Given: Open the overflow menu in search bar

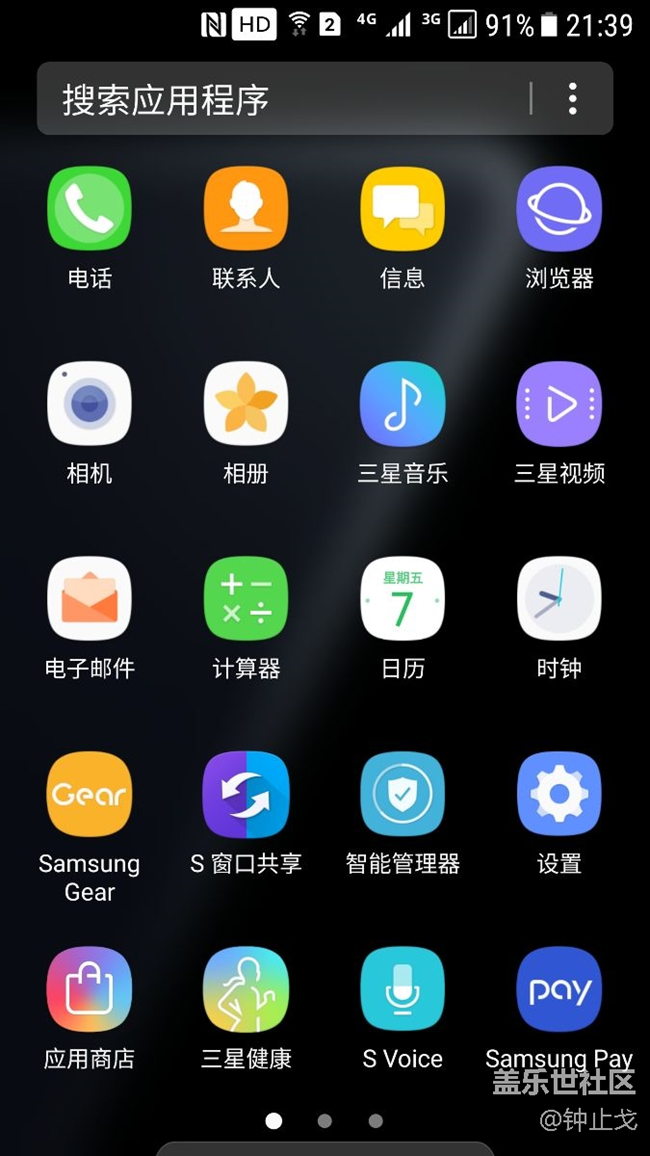Looking at the screenshot, I should (572, 99).
